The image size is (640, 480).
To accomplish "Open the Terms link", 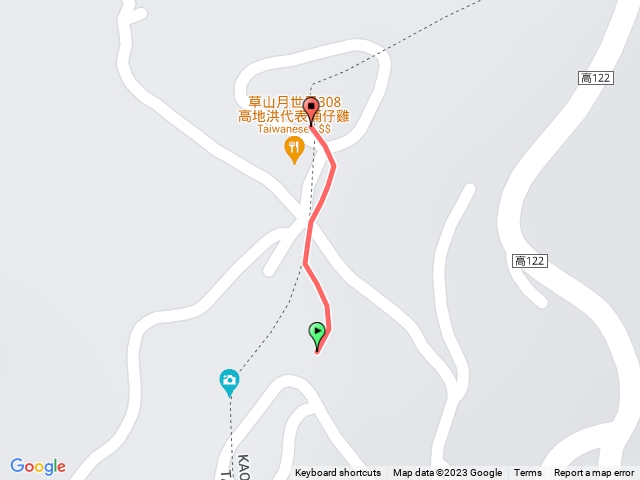I will point(527,473).
